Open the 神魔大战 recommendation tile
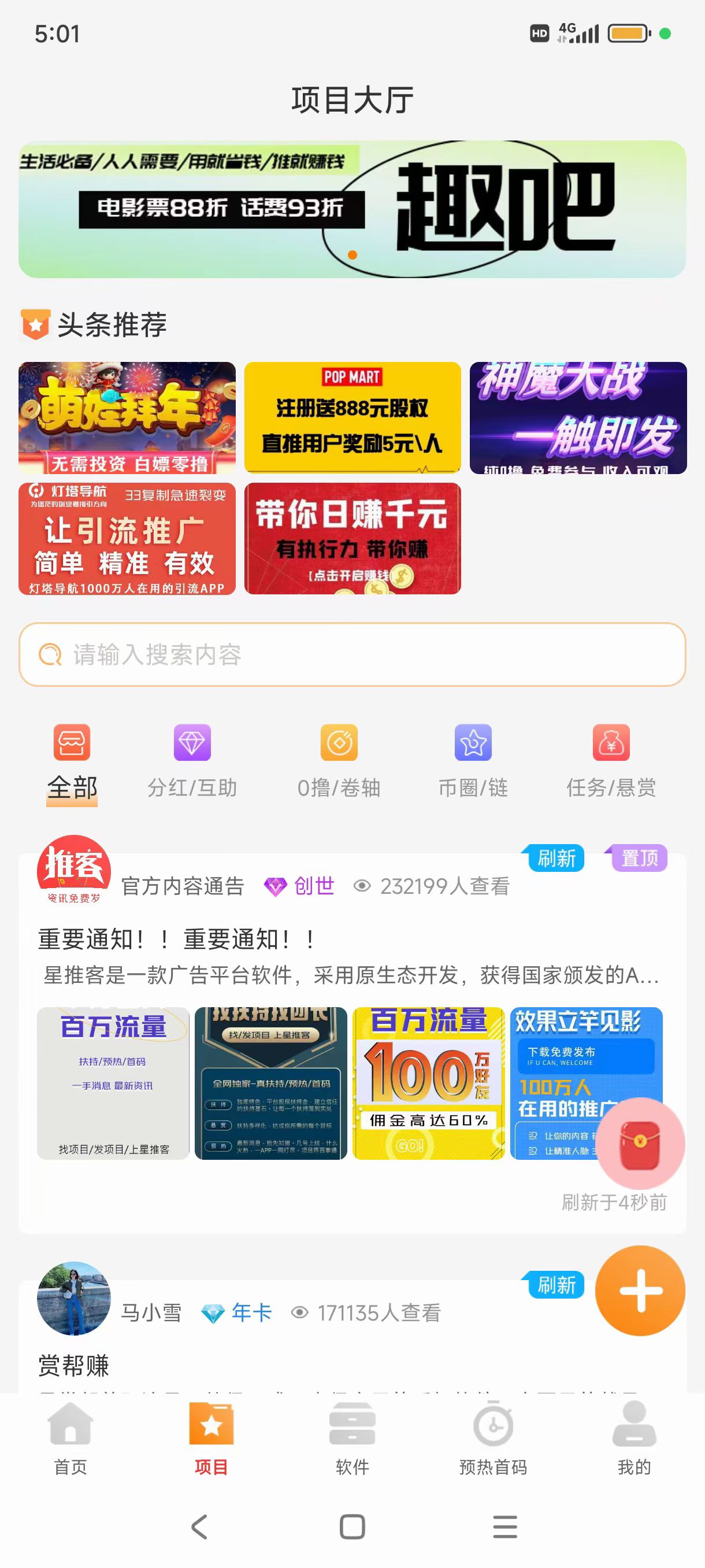The width and height of the screenshot is (705, 1568). [x=578, y=417]
